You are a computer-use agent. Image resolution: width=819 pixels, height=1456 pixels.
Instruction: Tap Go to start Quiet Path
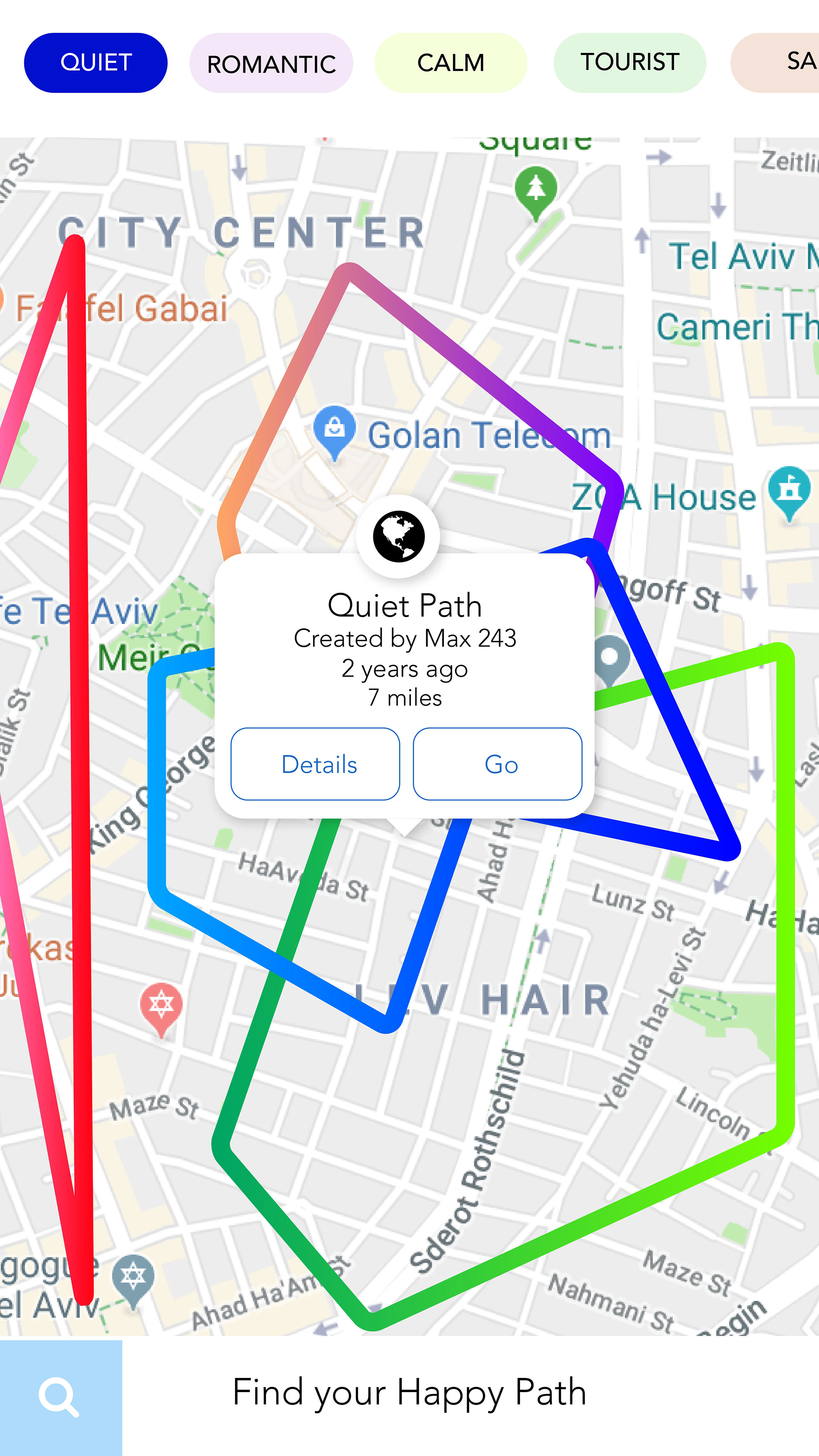498,764
